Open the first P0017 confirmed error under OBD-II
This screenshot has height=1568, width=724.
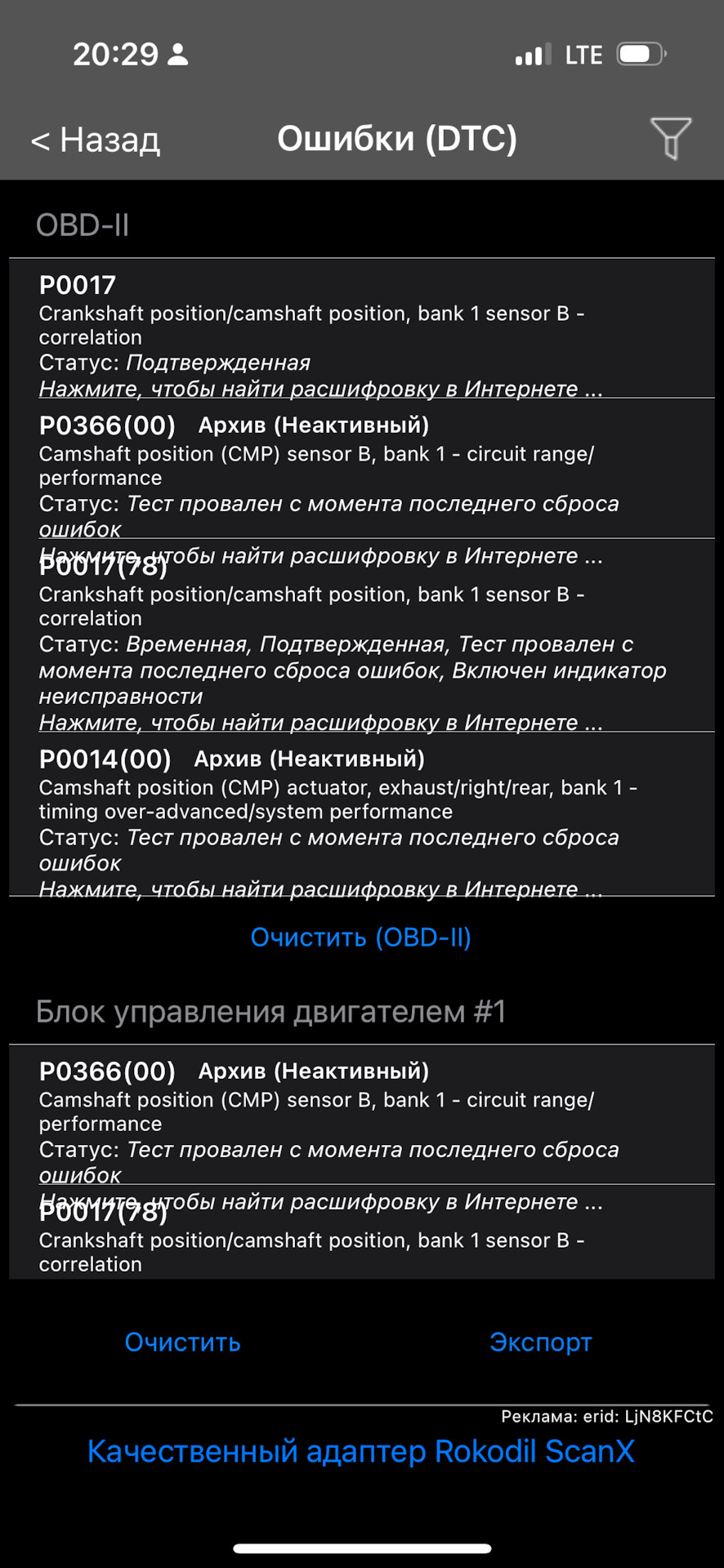click(x=362, y=329)
